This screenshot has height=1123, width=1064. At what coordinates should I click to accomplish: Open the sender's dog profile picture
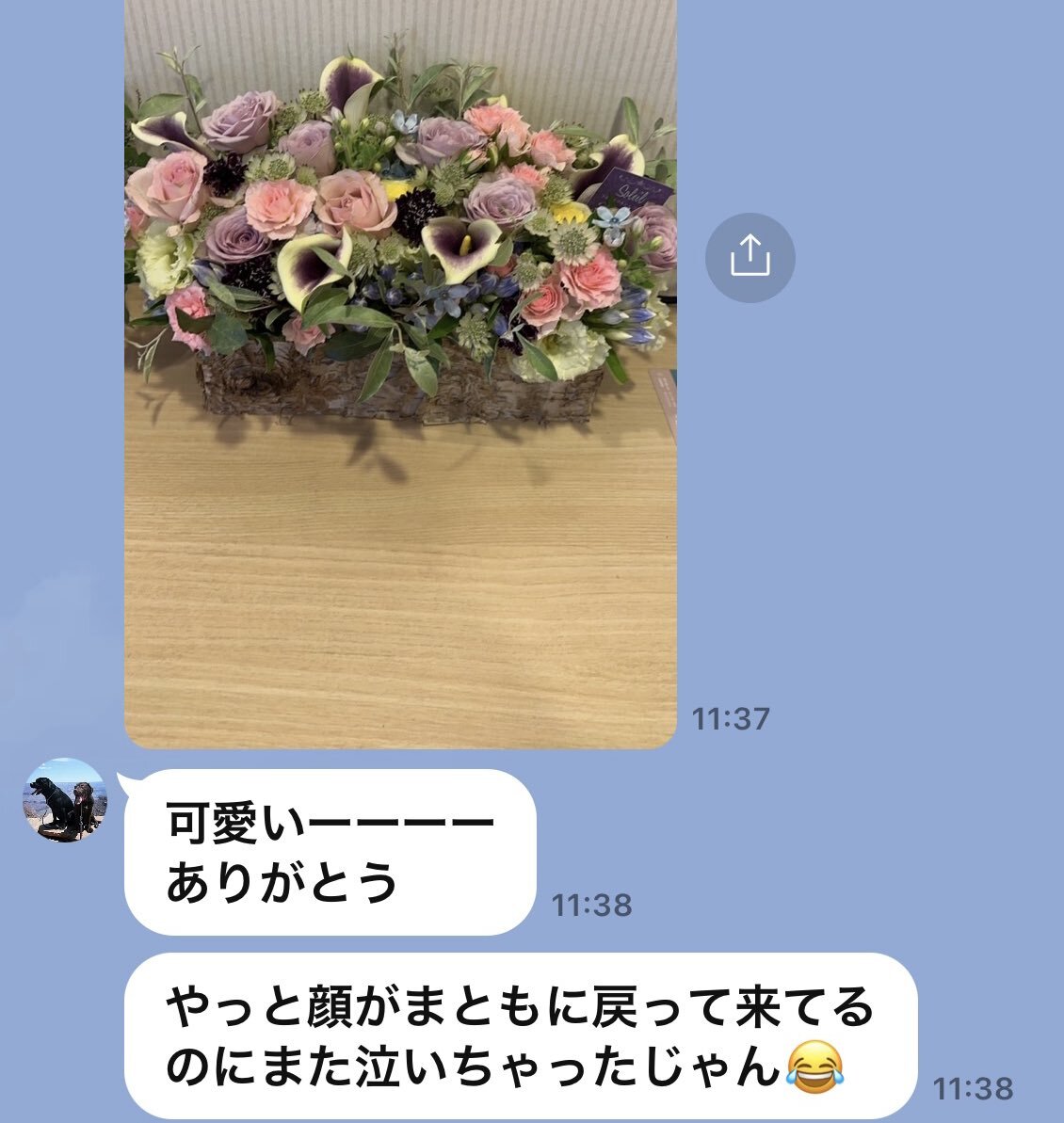[65, 799]
